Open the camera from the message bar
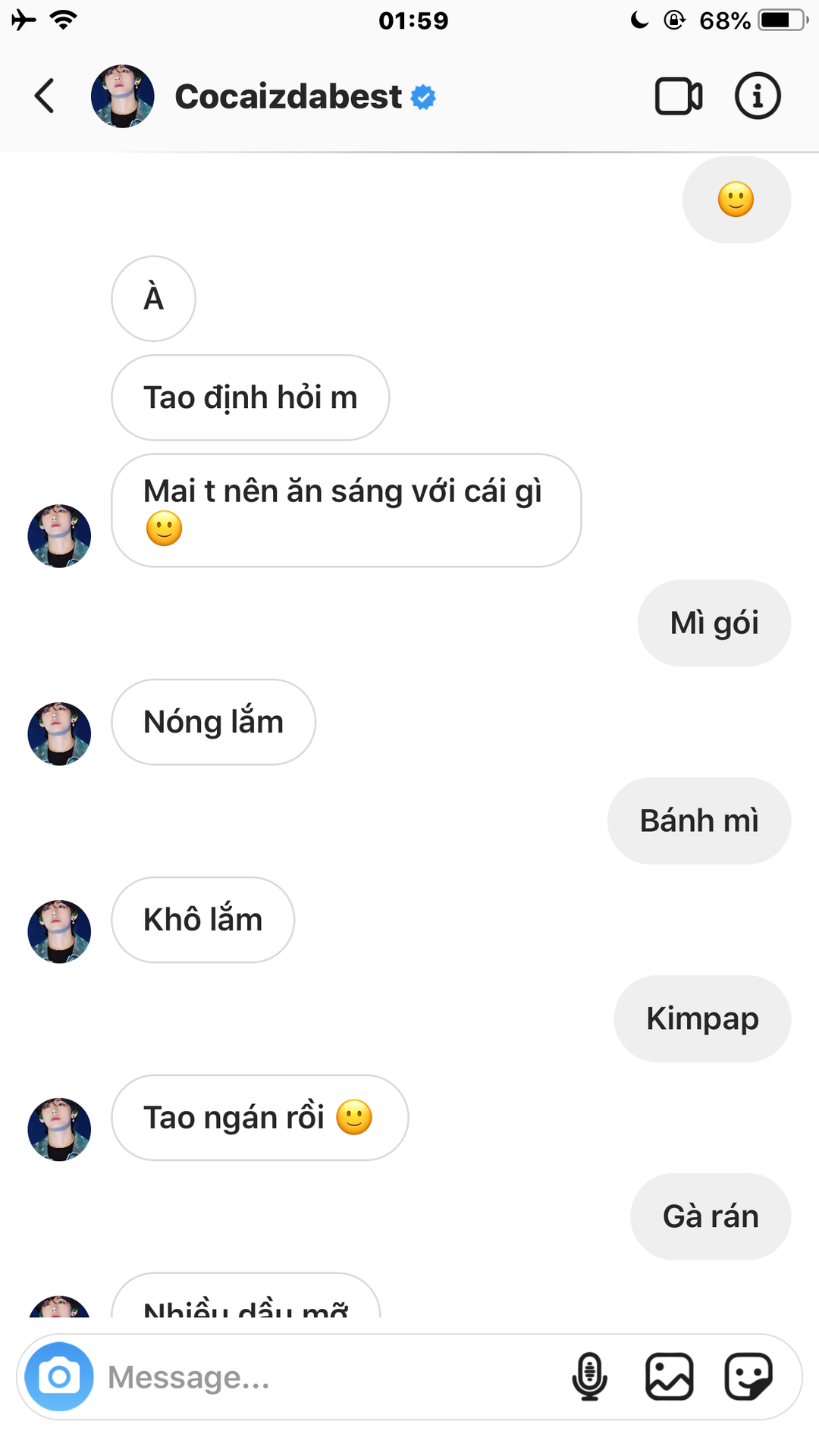 (59, 1376)
